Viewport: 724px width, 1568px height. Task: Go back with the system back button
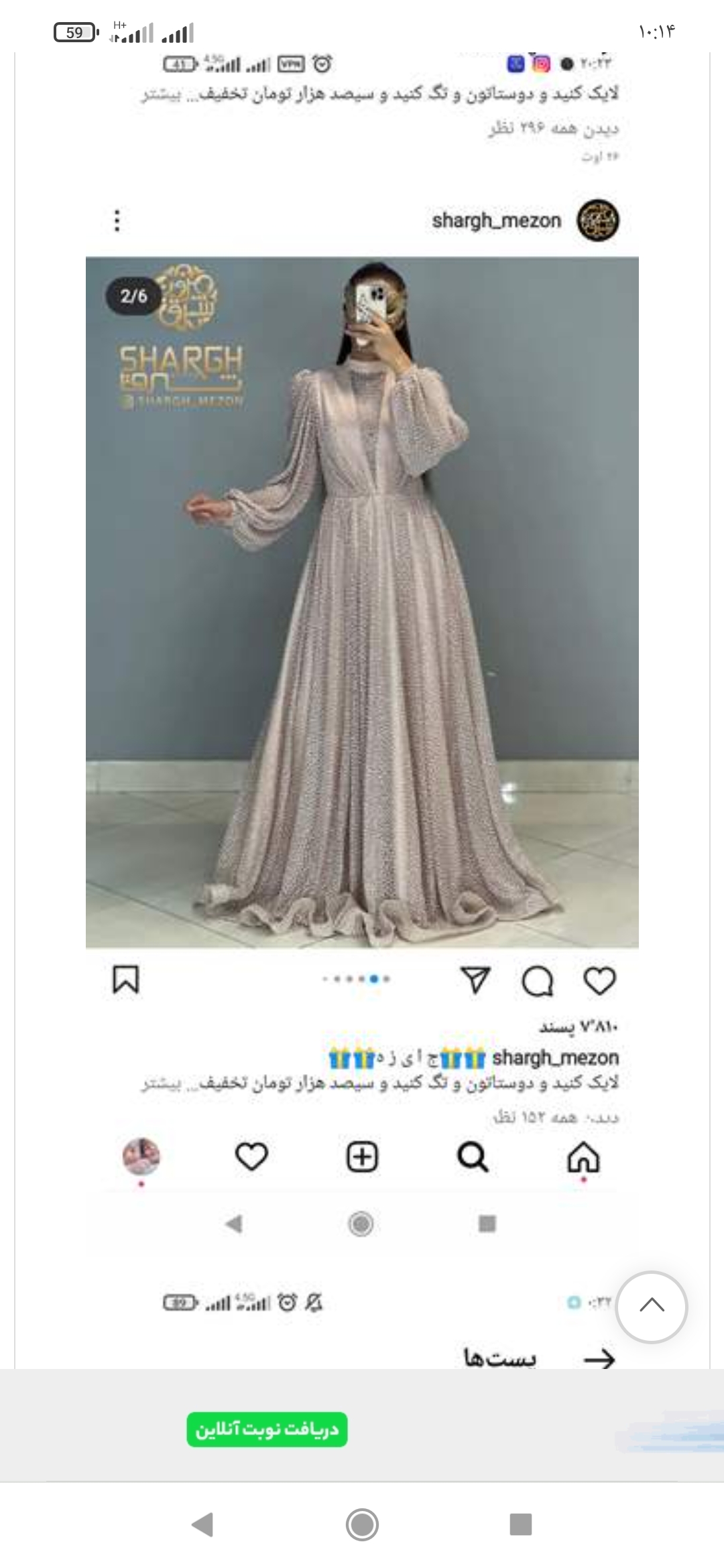202,1524
